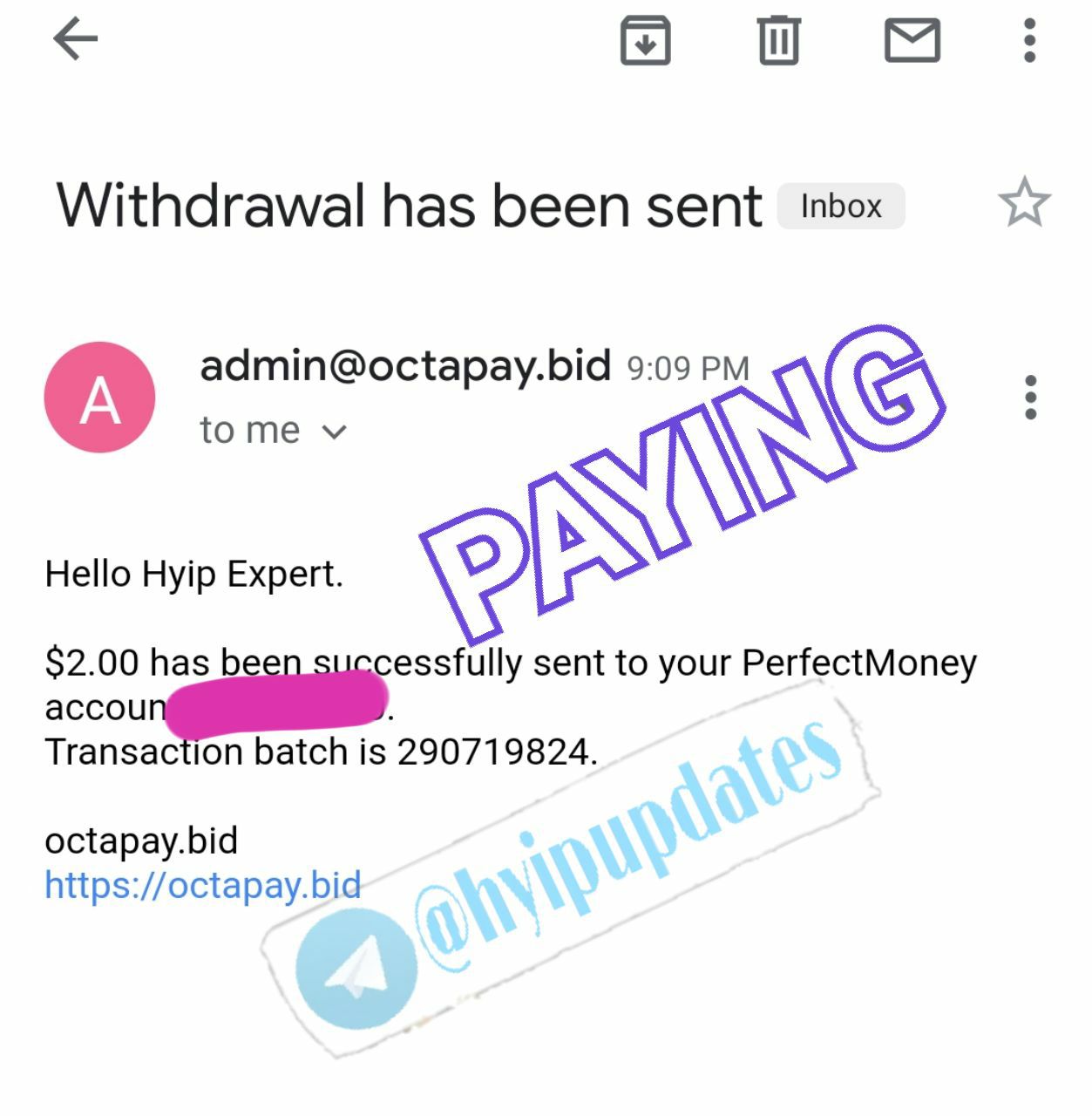Open the top overflow menu
1092x1116 pixels.
(1029, 41)
